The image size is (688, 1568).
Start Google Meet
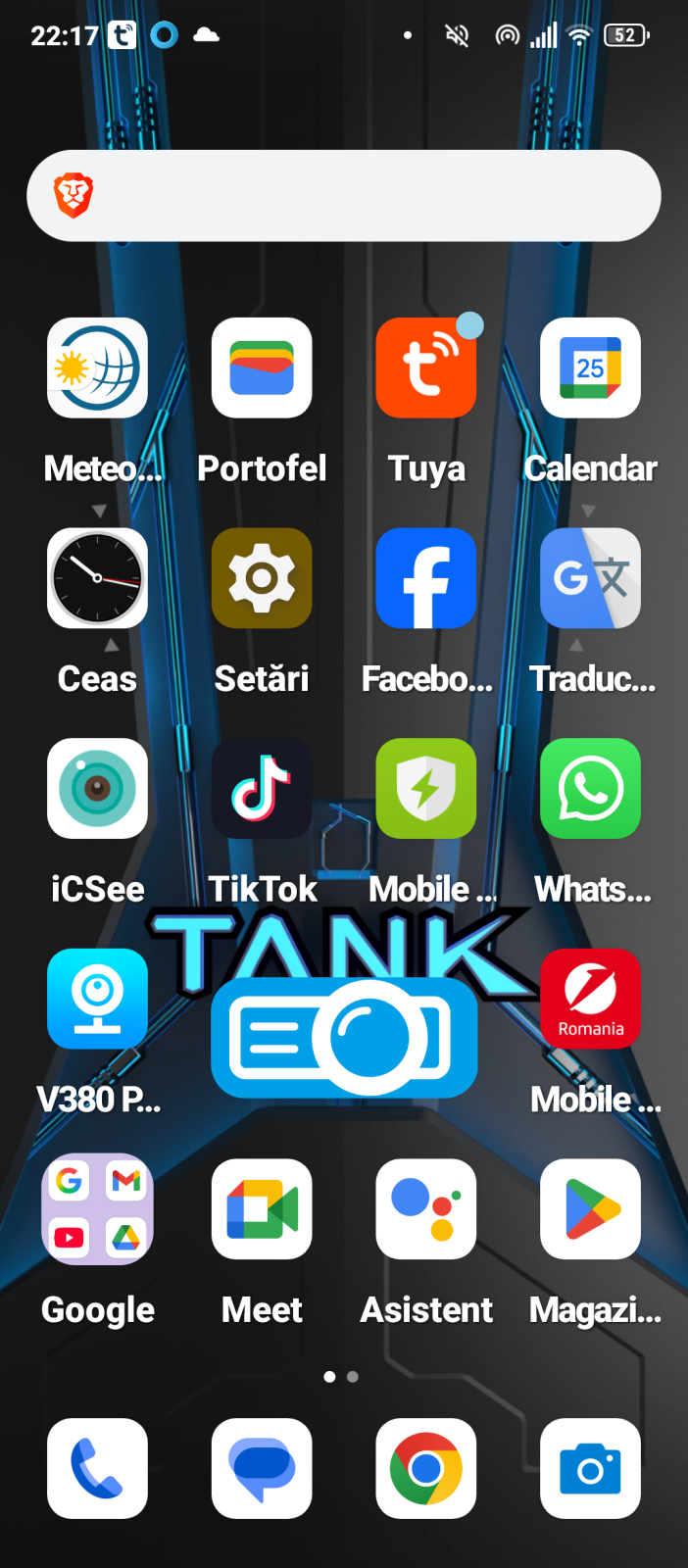click(262, 1209)
